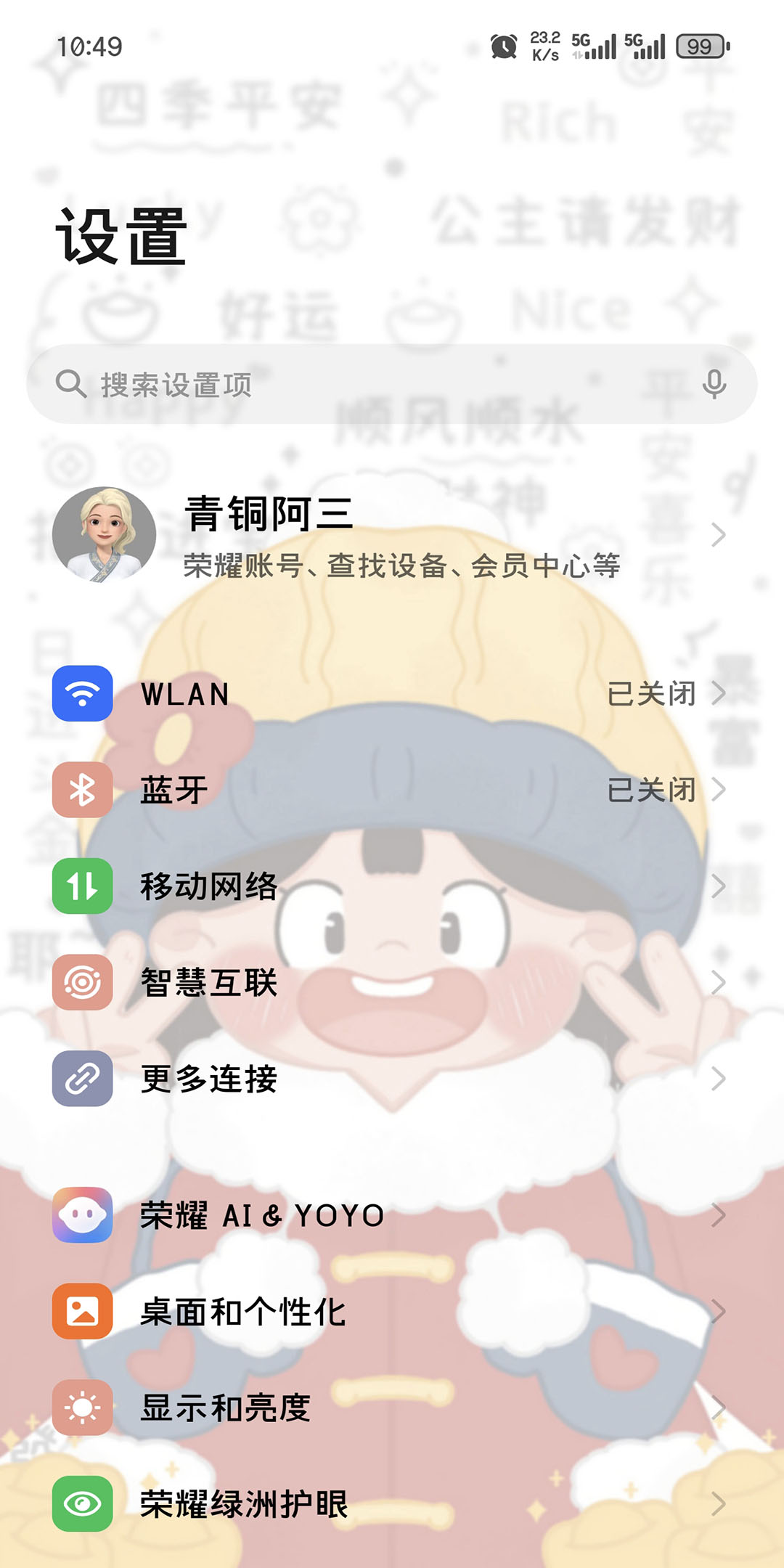Go to 荣耀绿洲护眼 settings

pyautogui.click(x=392, y=1504)
